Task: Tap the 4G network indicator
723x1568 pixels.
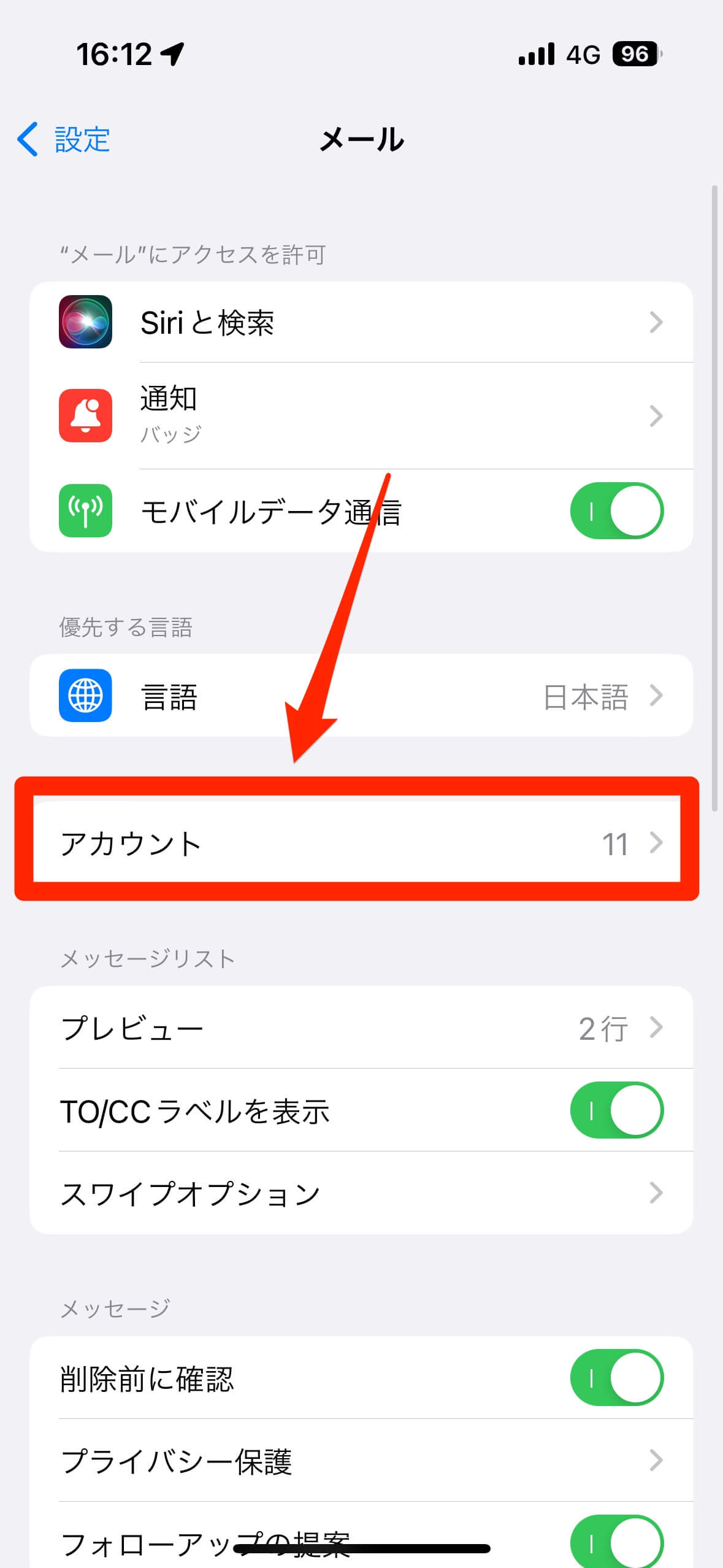Action: (582, 55)
